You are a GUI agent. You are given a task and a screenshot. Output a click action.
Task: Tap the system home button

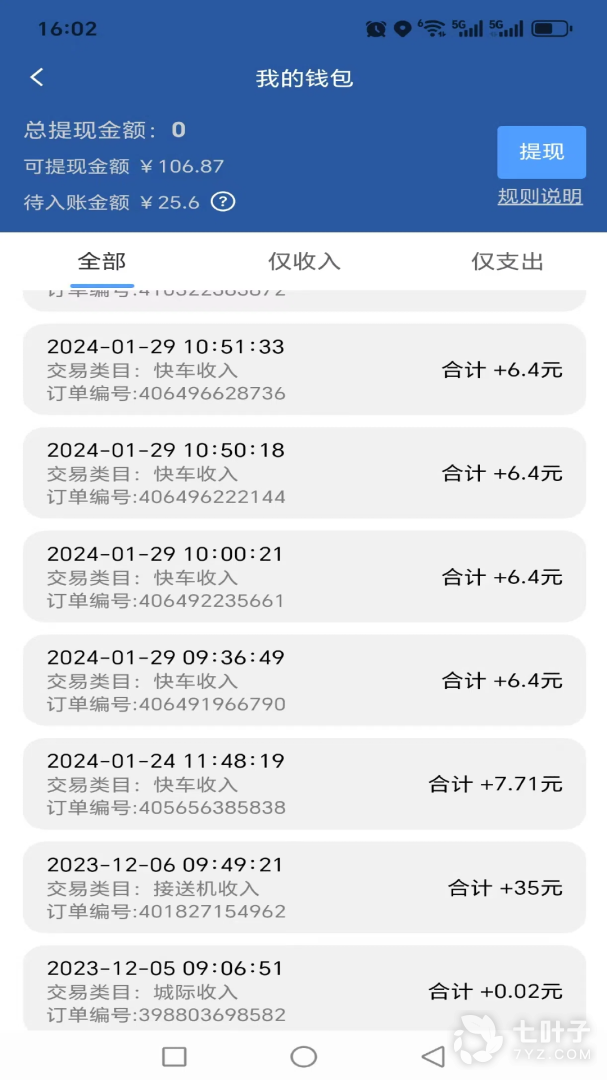(x=303, y=1056)
